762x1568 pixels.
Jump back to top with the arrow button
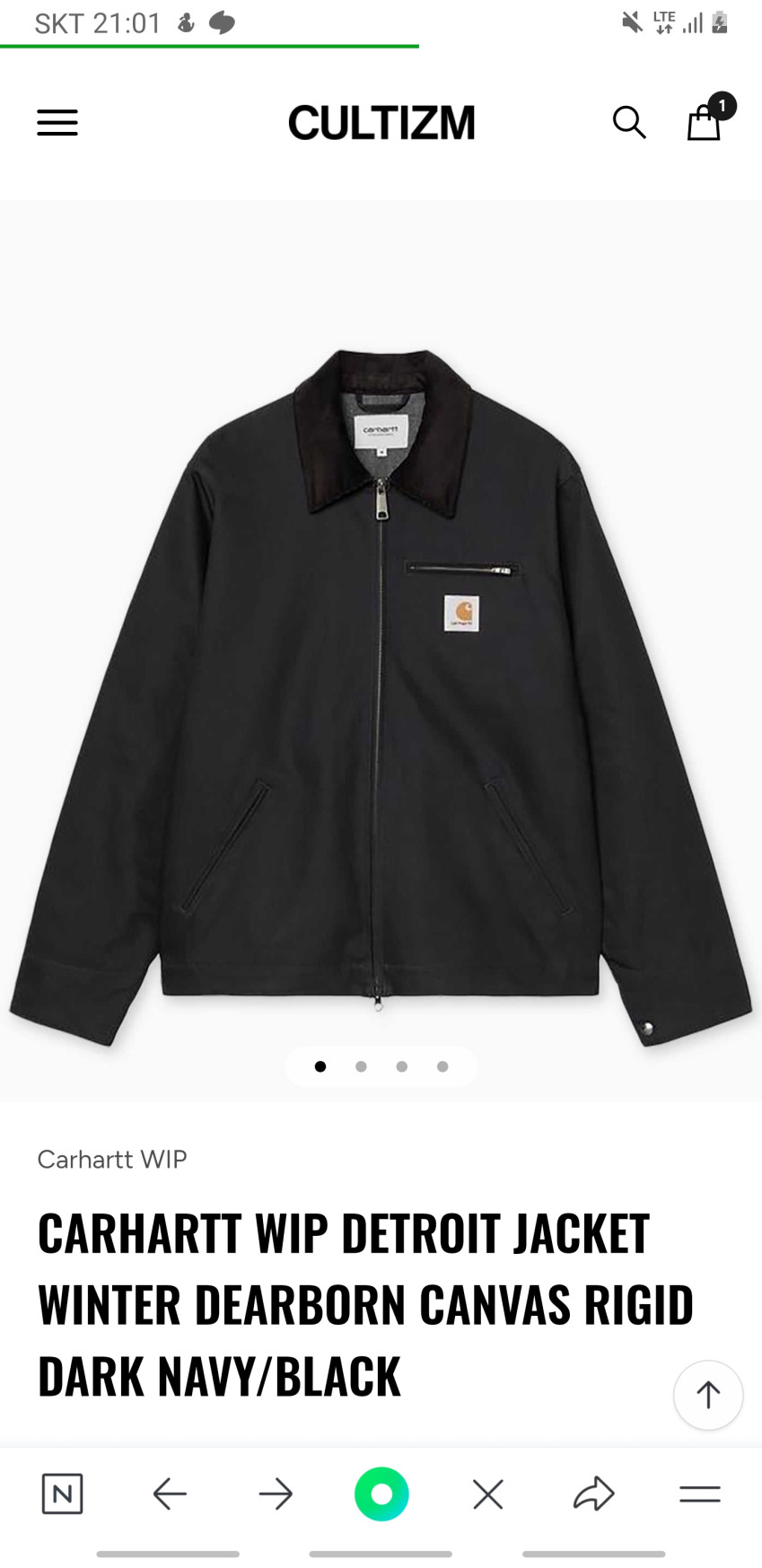(x=708, y=1395)
